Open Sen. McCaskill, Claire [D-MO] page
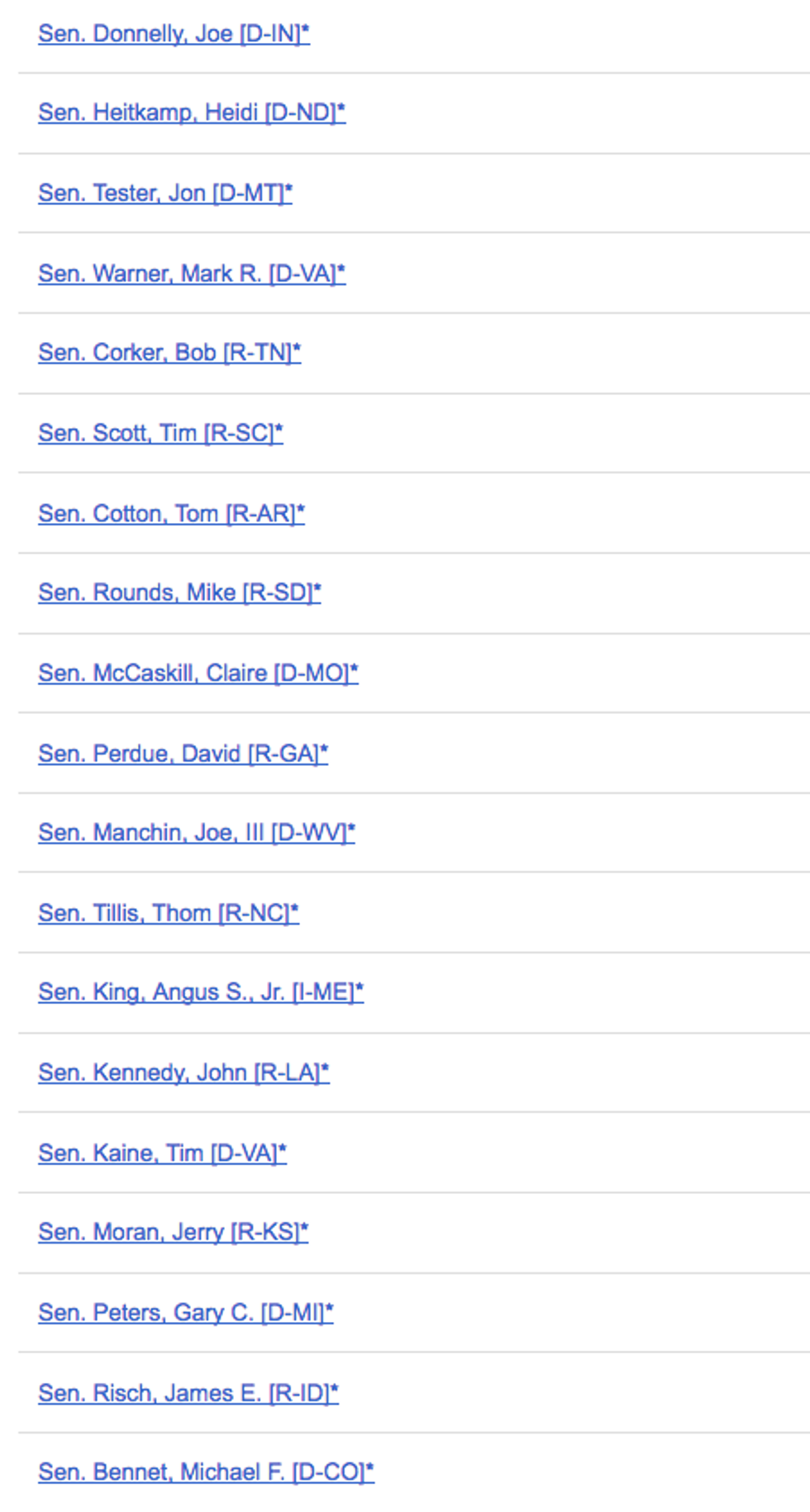The width and height of the screenshot is (810, 1512). point(198,673)
